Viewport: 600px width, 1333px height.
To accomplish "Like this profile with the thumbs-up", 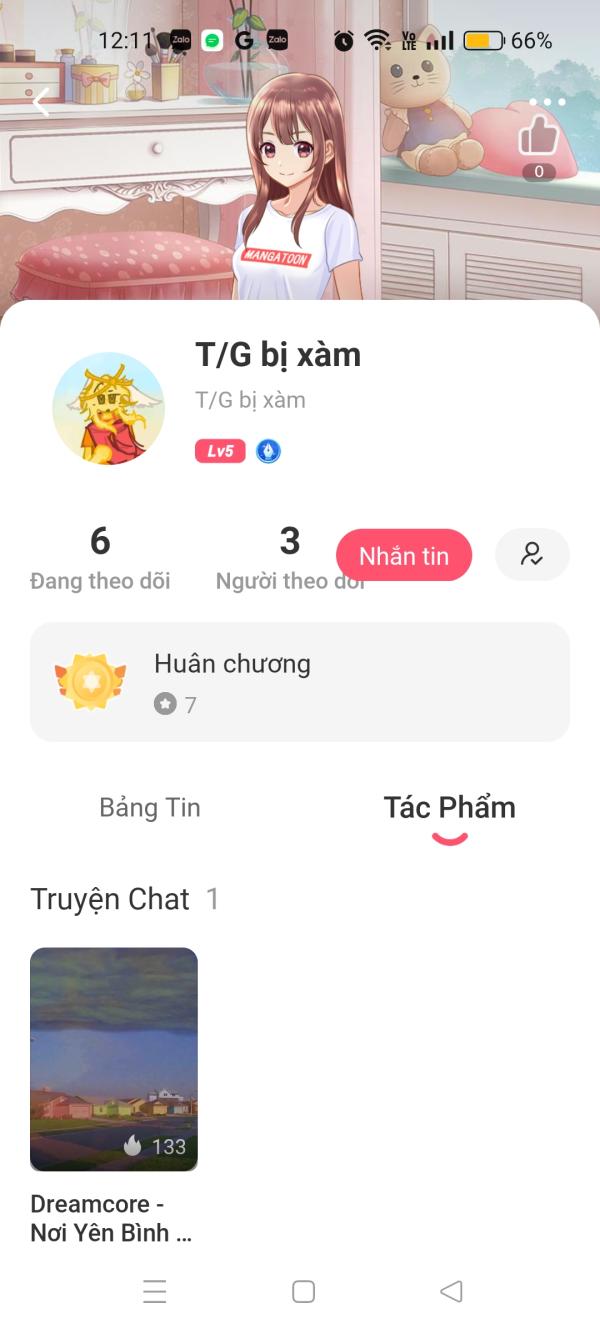I will tap(539, 138).
